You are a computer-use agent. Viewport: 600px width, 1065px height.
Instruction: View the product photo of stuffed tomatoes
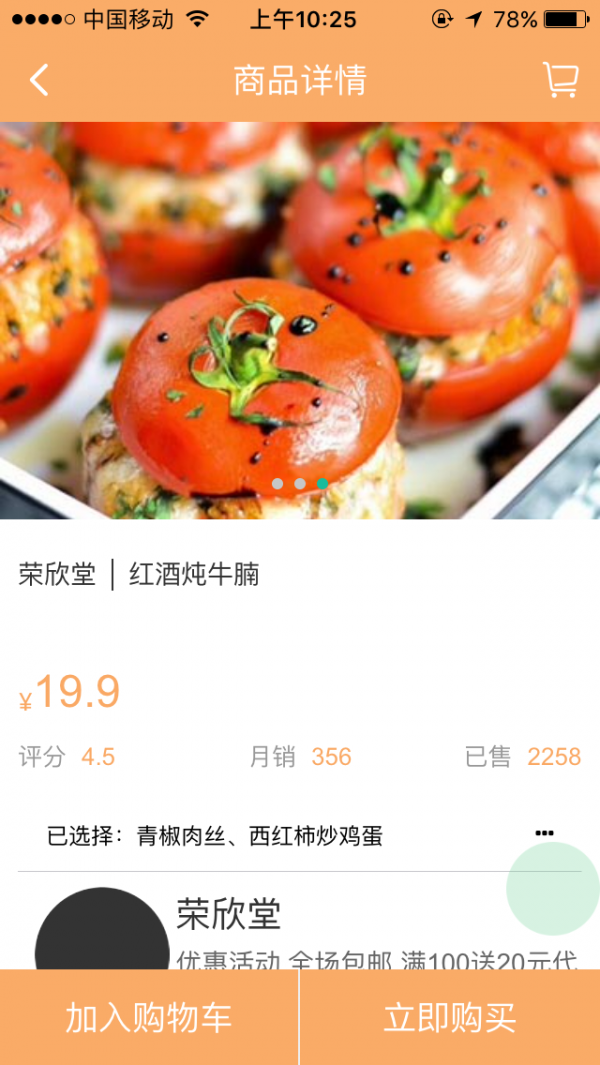(300, 320)
